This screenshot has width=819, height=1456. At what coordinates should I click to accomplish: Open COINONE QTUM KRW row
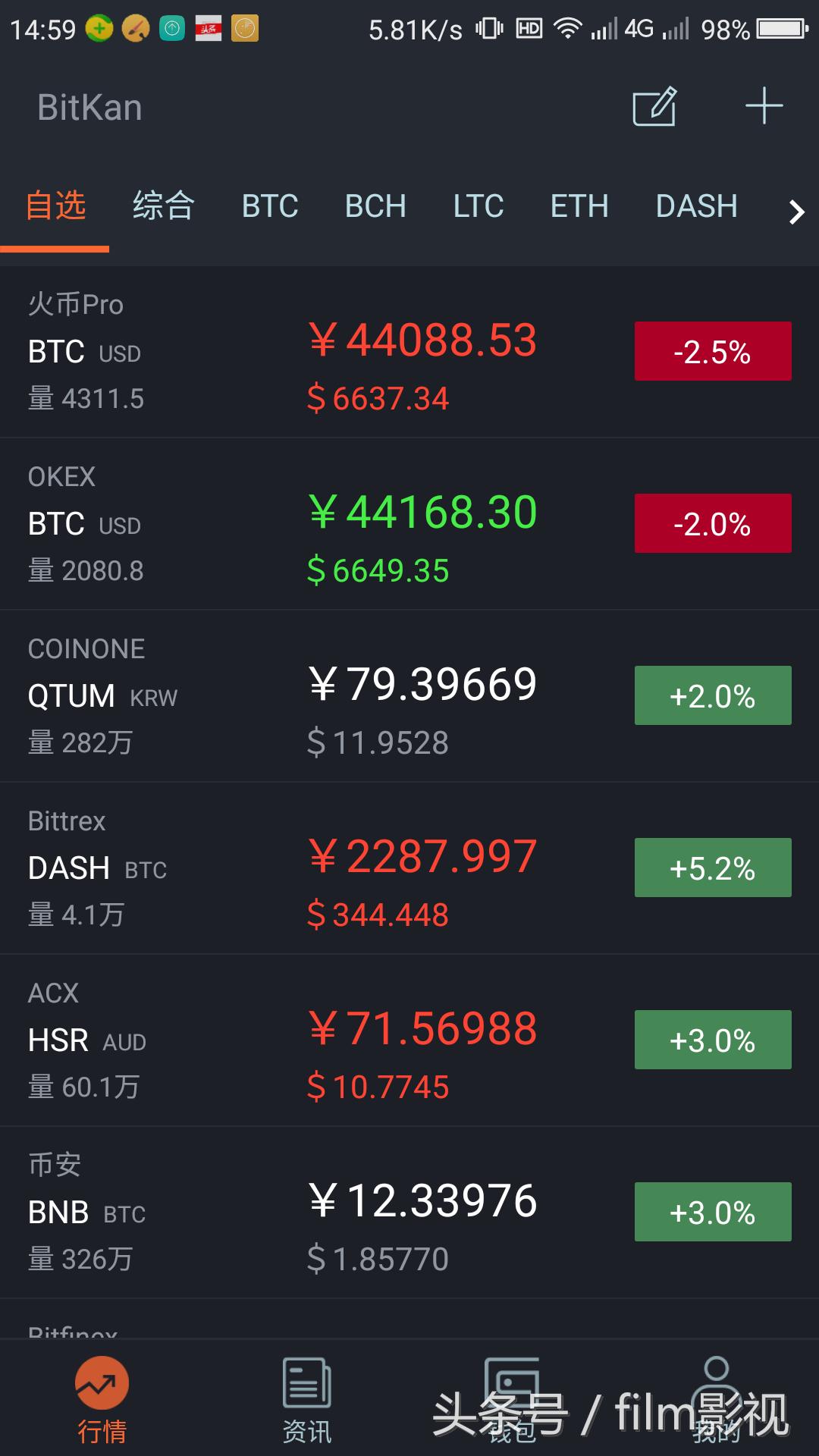pyautogui.click(x=303, y=696)
